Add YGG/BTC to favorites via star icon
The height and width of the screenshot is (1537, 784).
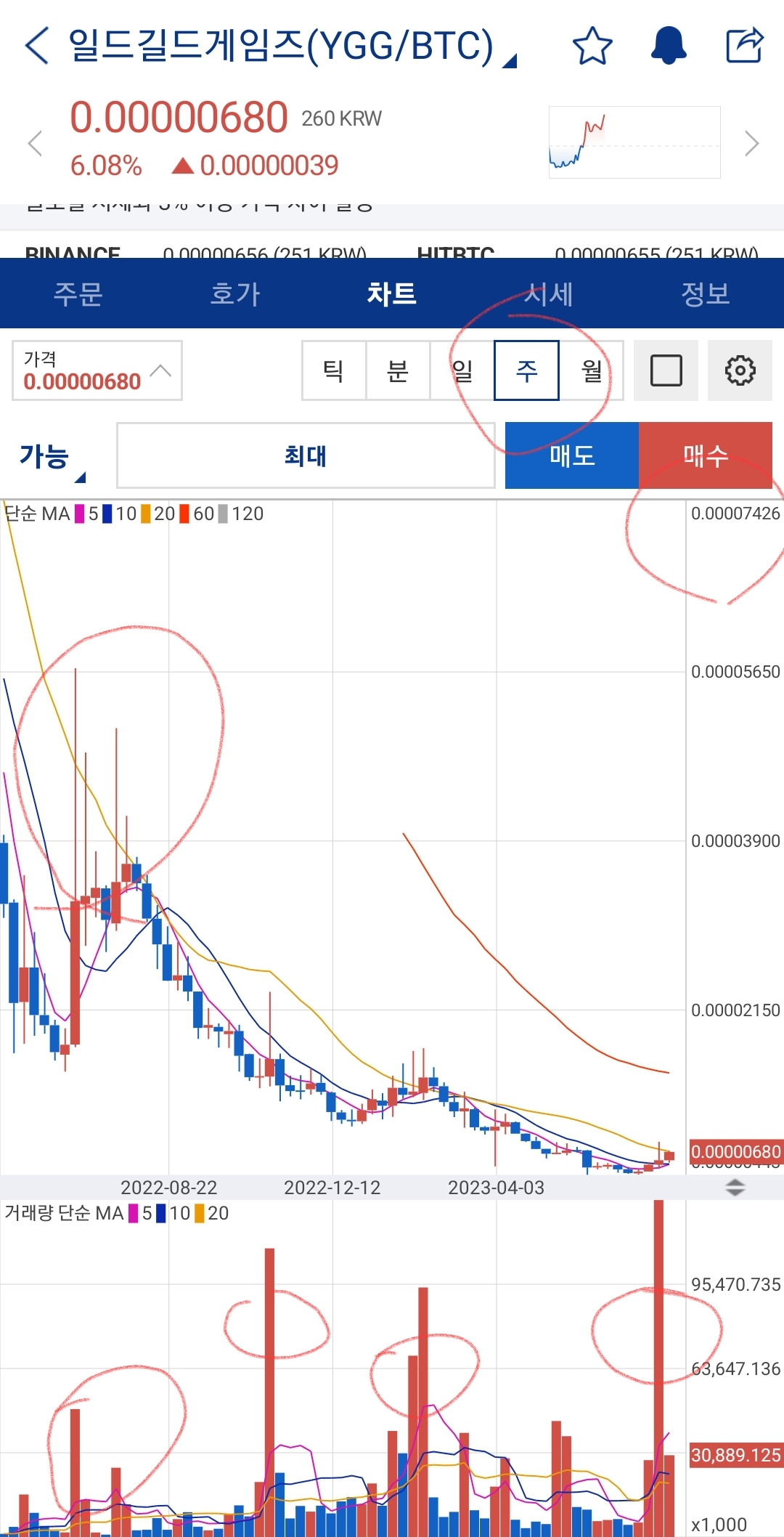click(x=592, y=45)
